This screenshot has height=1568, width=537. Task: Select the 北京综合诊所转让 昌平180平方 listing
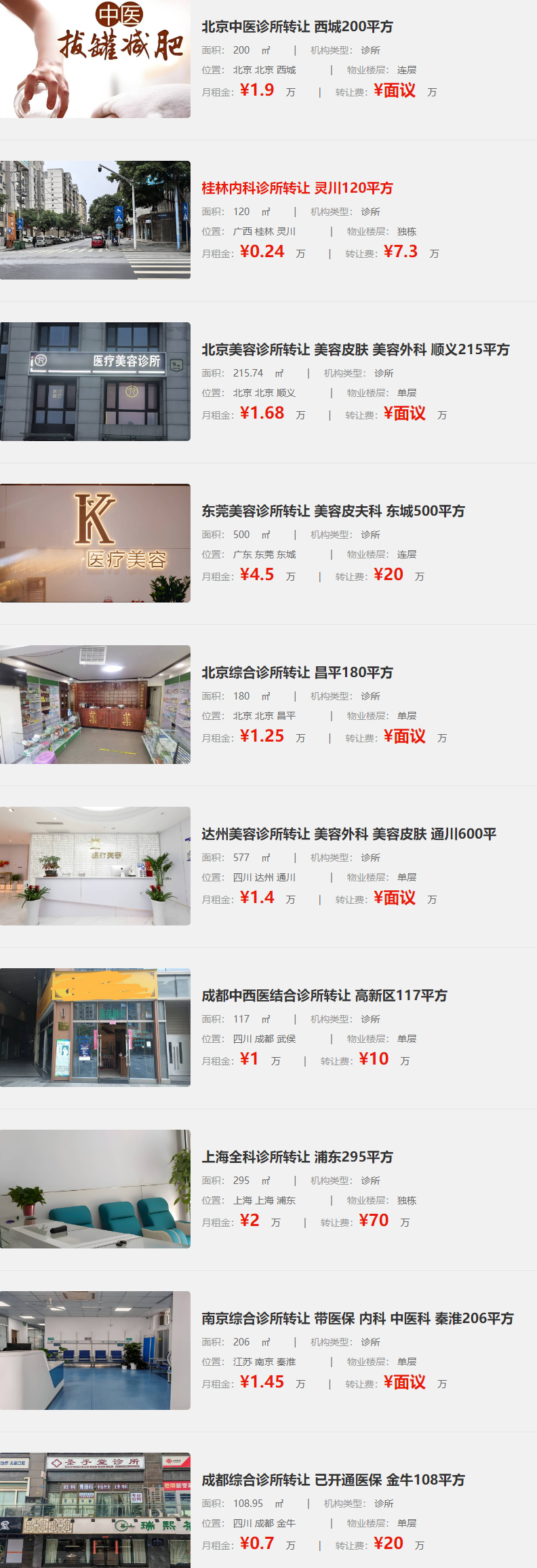pos(297,672)
